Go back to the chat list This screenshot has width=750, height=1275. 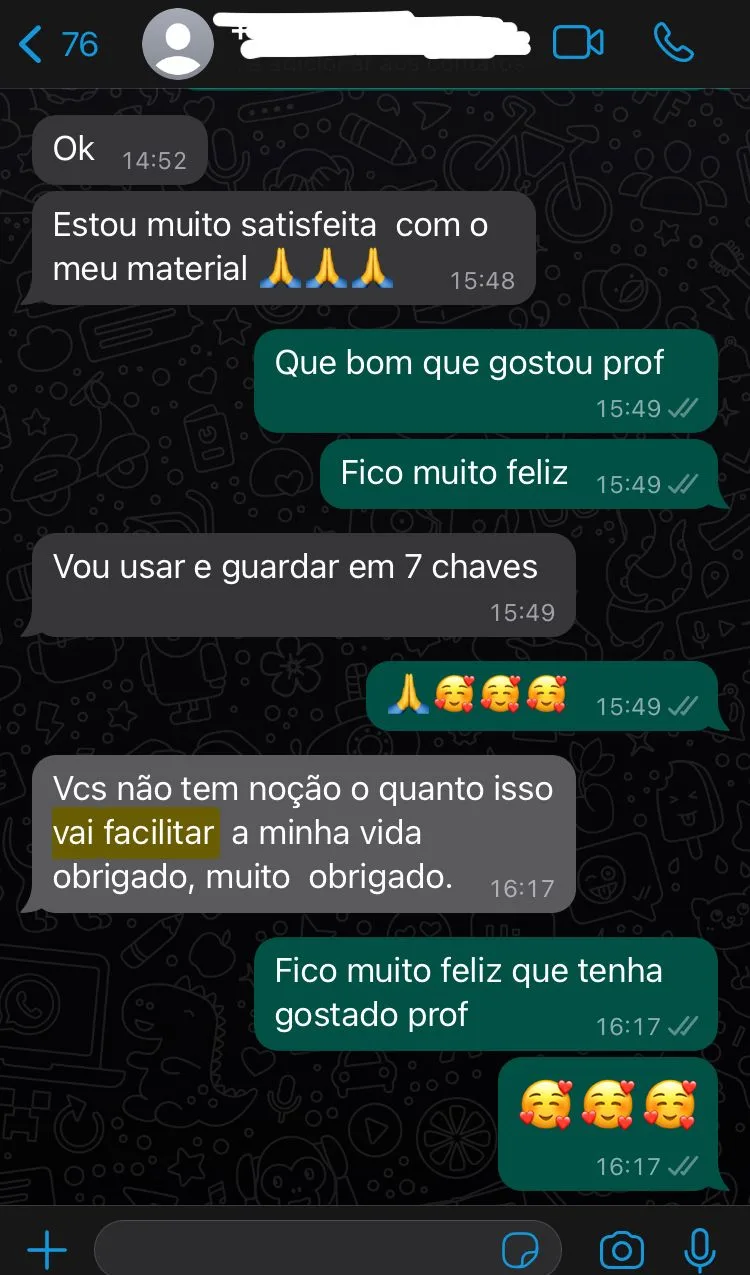coord(58,45)
